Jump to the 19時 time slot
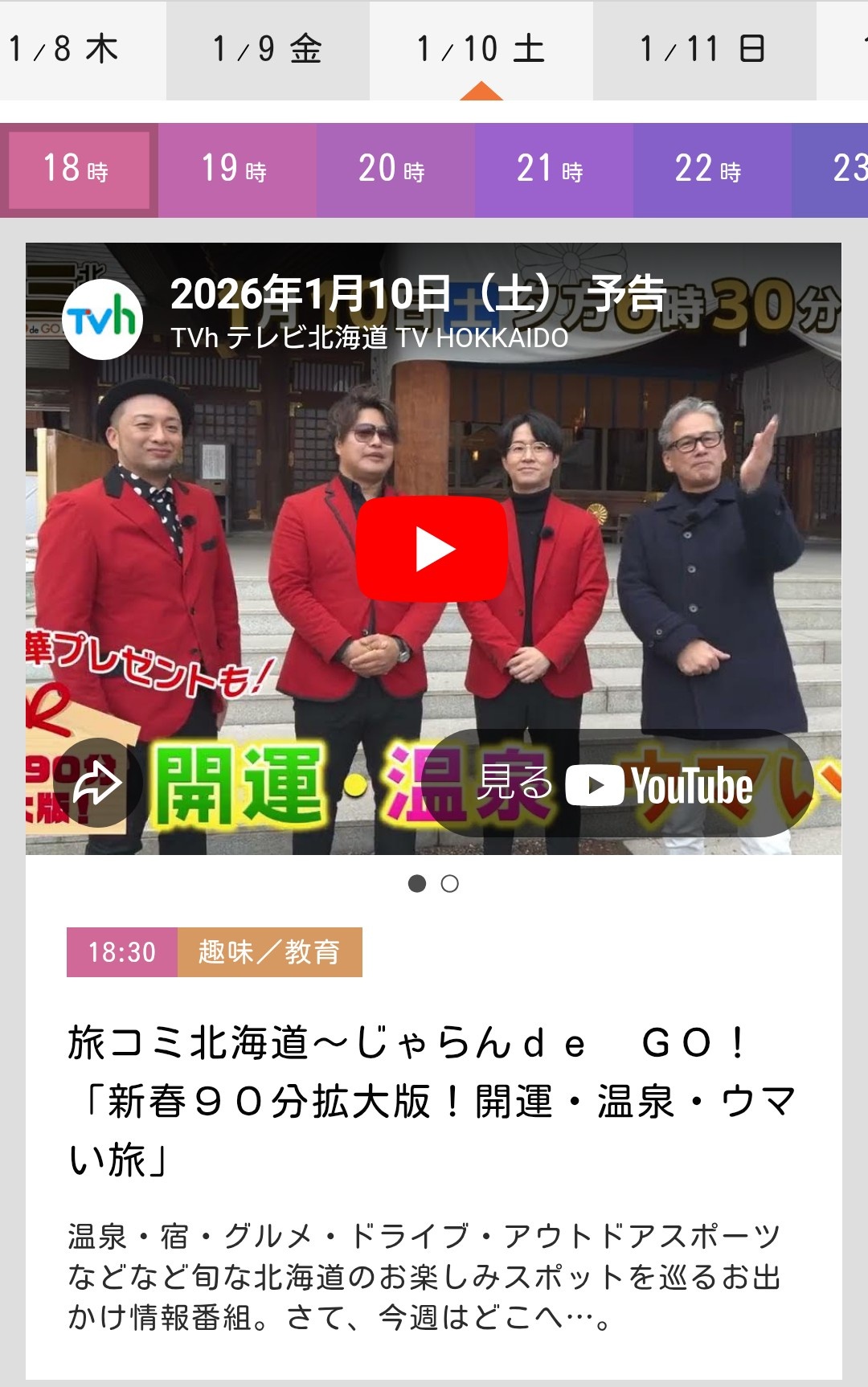Screen dimensions: 868x1387 pos(236,170)
